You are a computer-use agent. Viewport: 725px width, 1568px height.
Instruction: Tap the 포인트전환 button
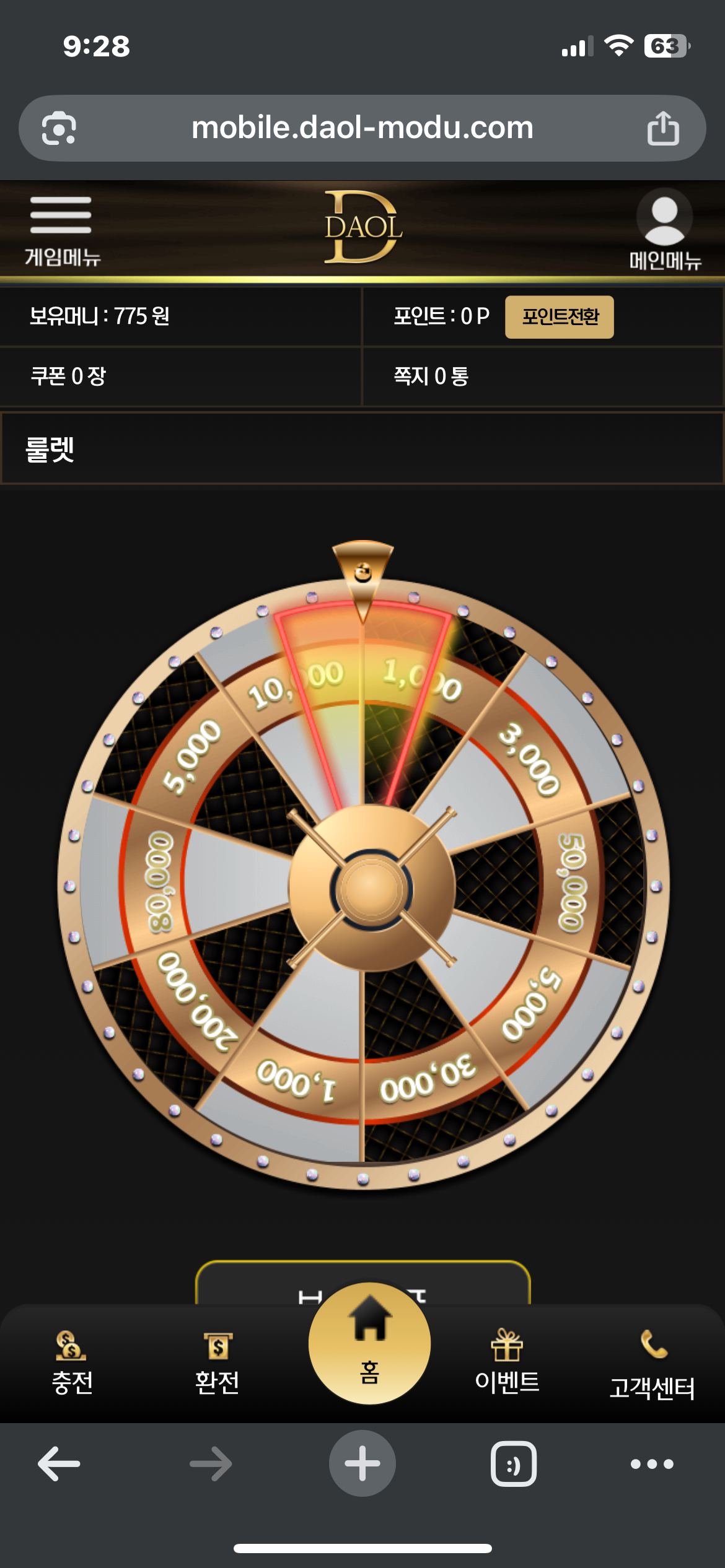tap(559, 317)
